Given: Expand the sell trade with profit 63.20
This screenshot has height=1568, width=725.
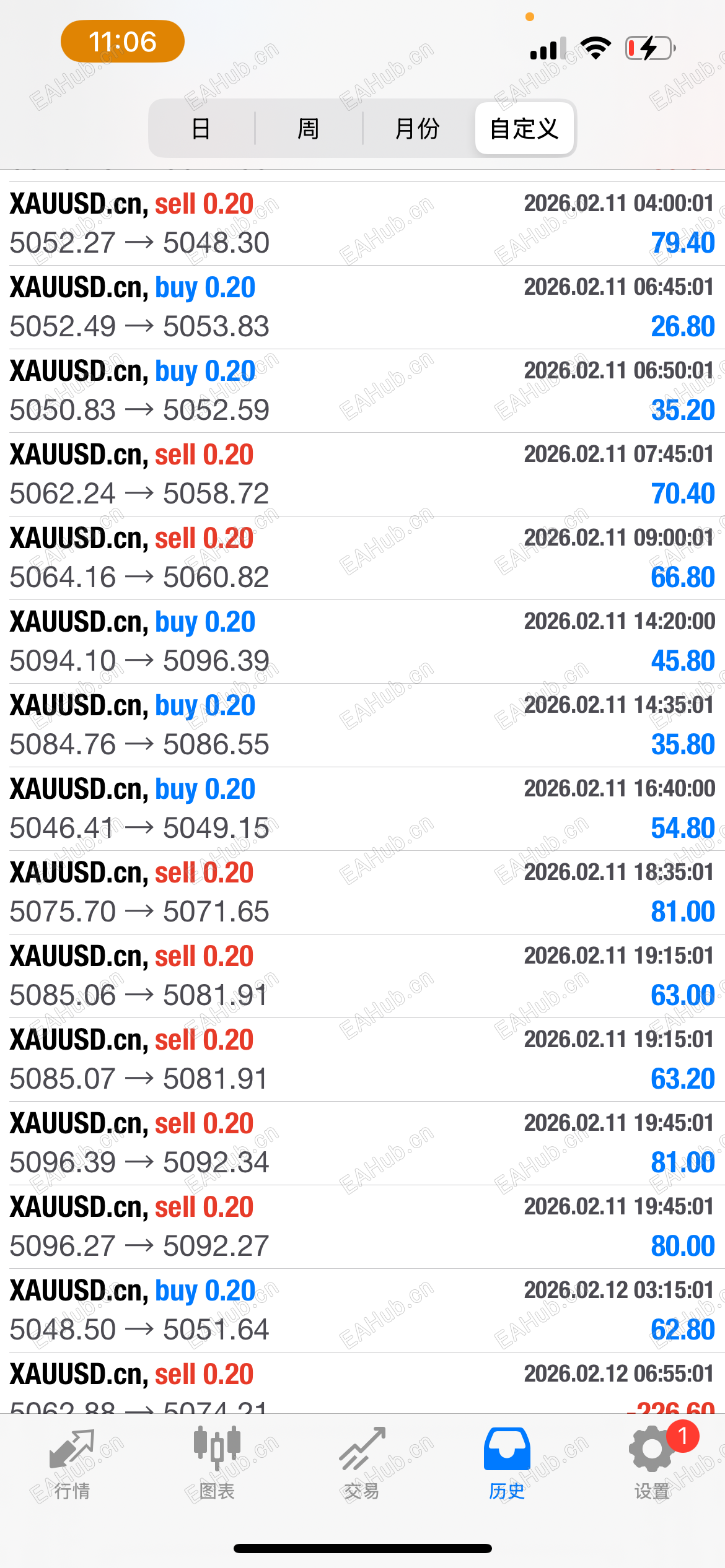Looking at the screenshot, I should (x=362, y=1060).
